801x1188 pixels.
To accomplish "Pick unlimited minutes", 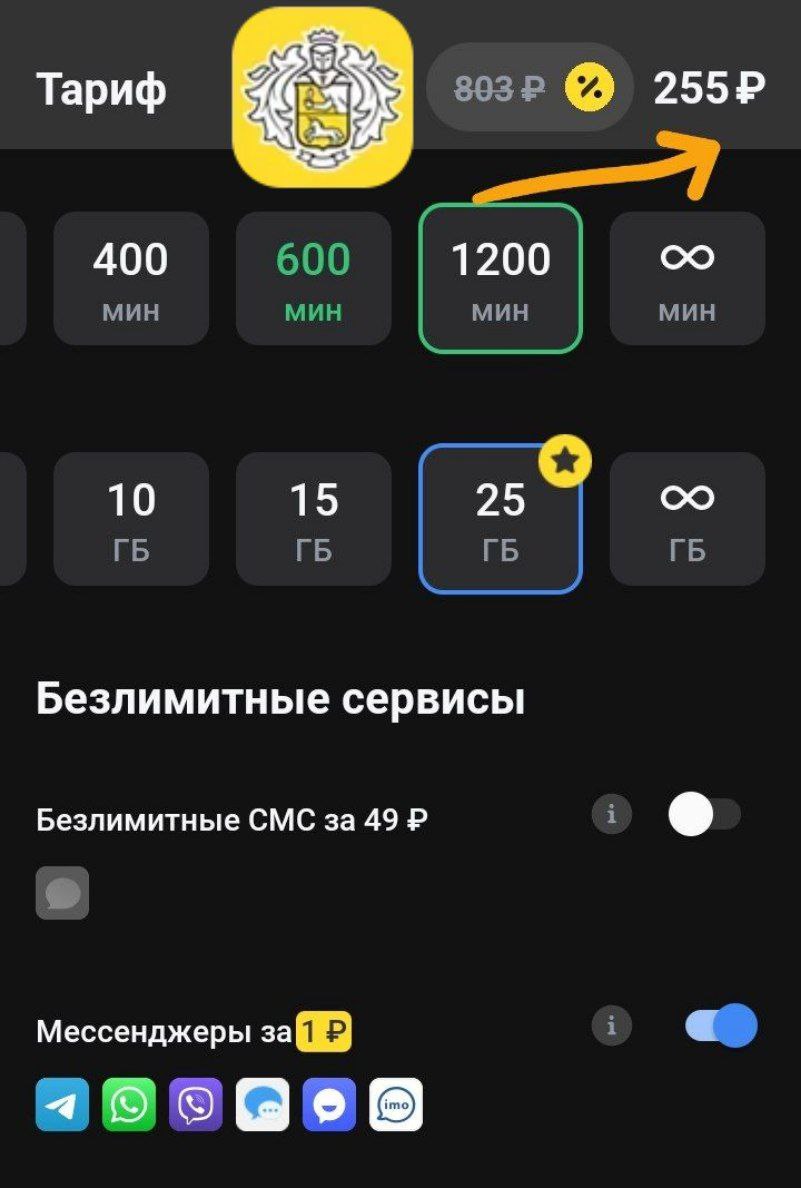I will (x=687, y=279).
